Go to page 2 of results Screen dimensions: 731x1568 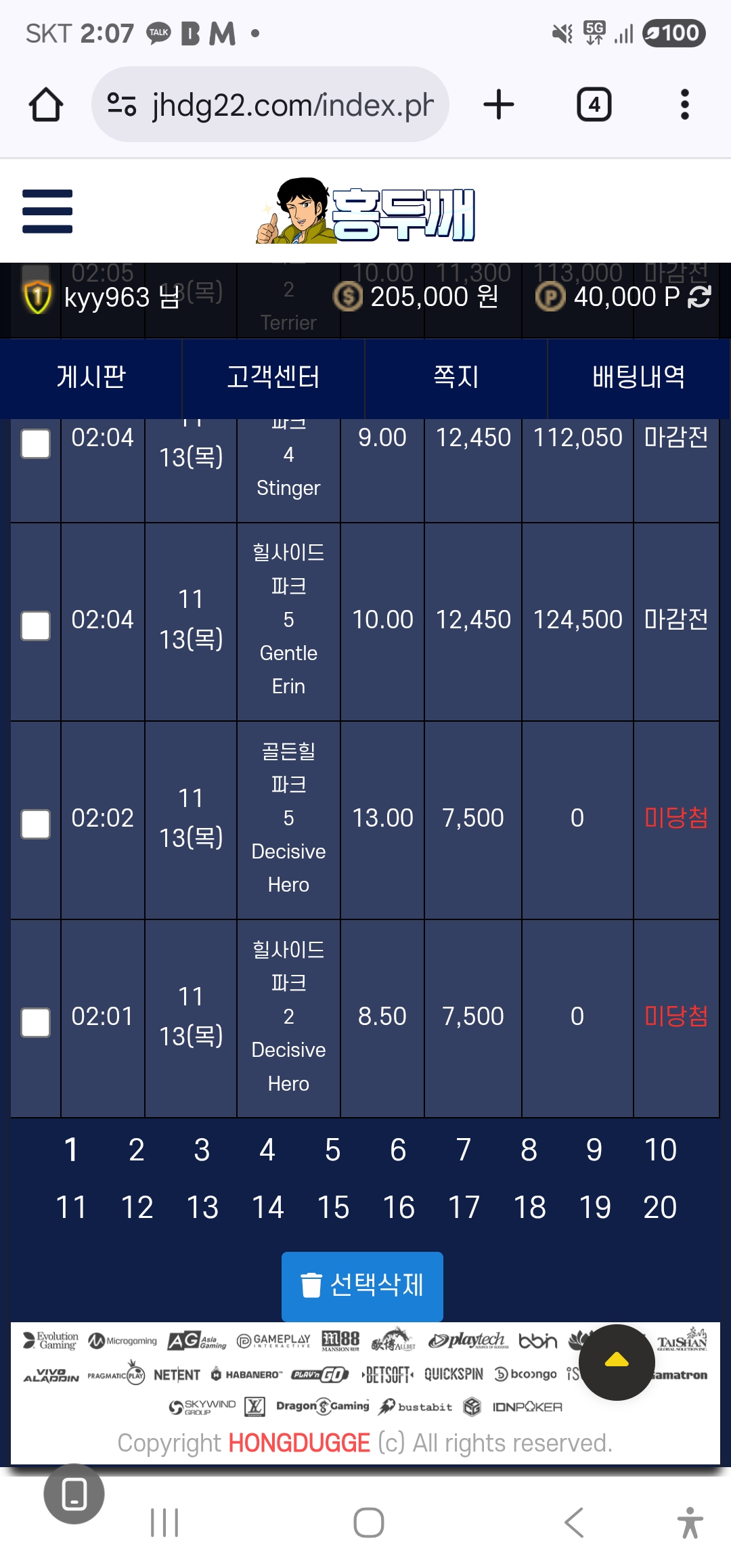coord(137,1150)
